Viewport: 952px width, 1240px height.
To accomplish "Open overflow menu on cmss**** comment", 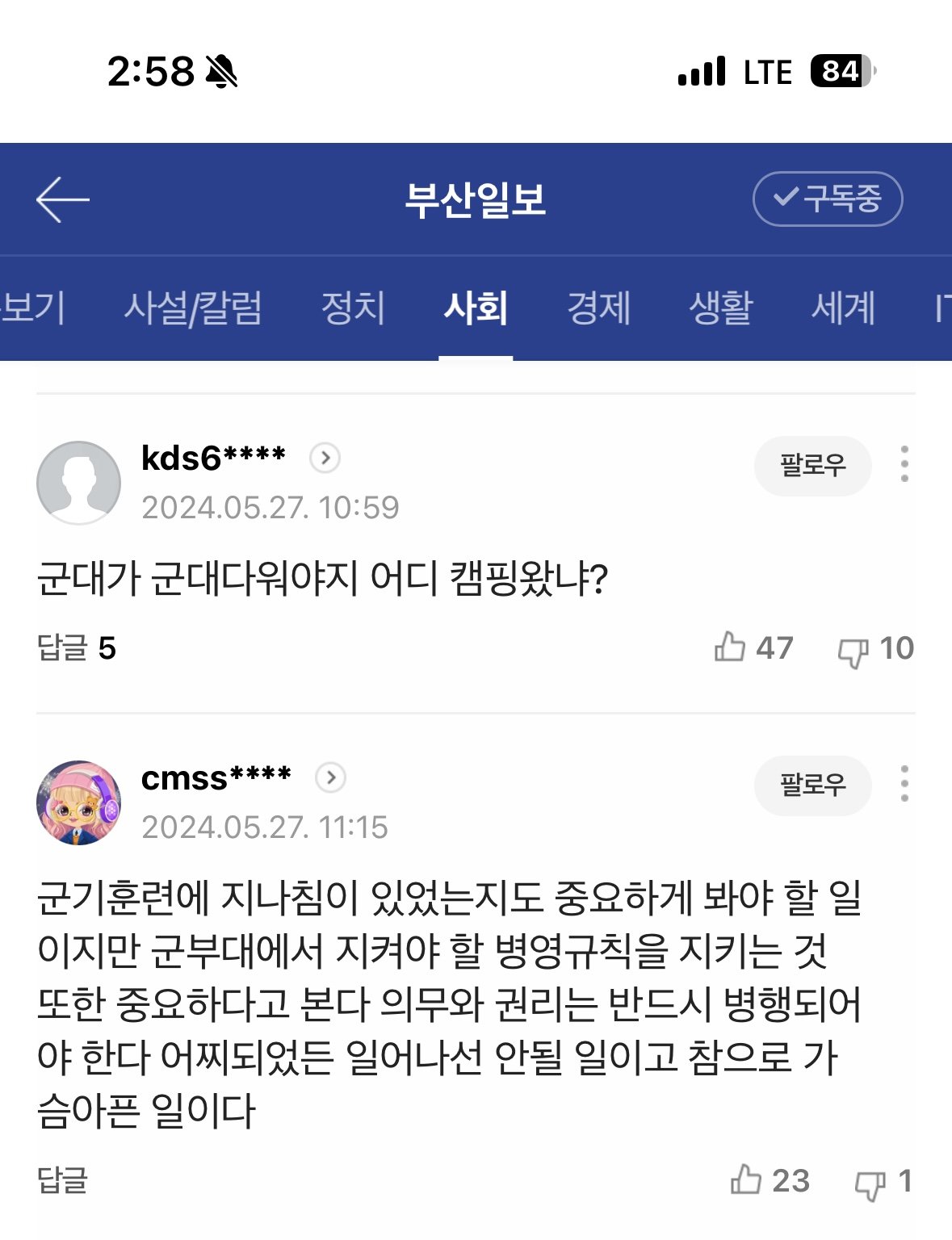I will point(904,785).
